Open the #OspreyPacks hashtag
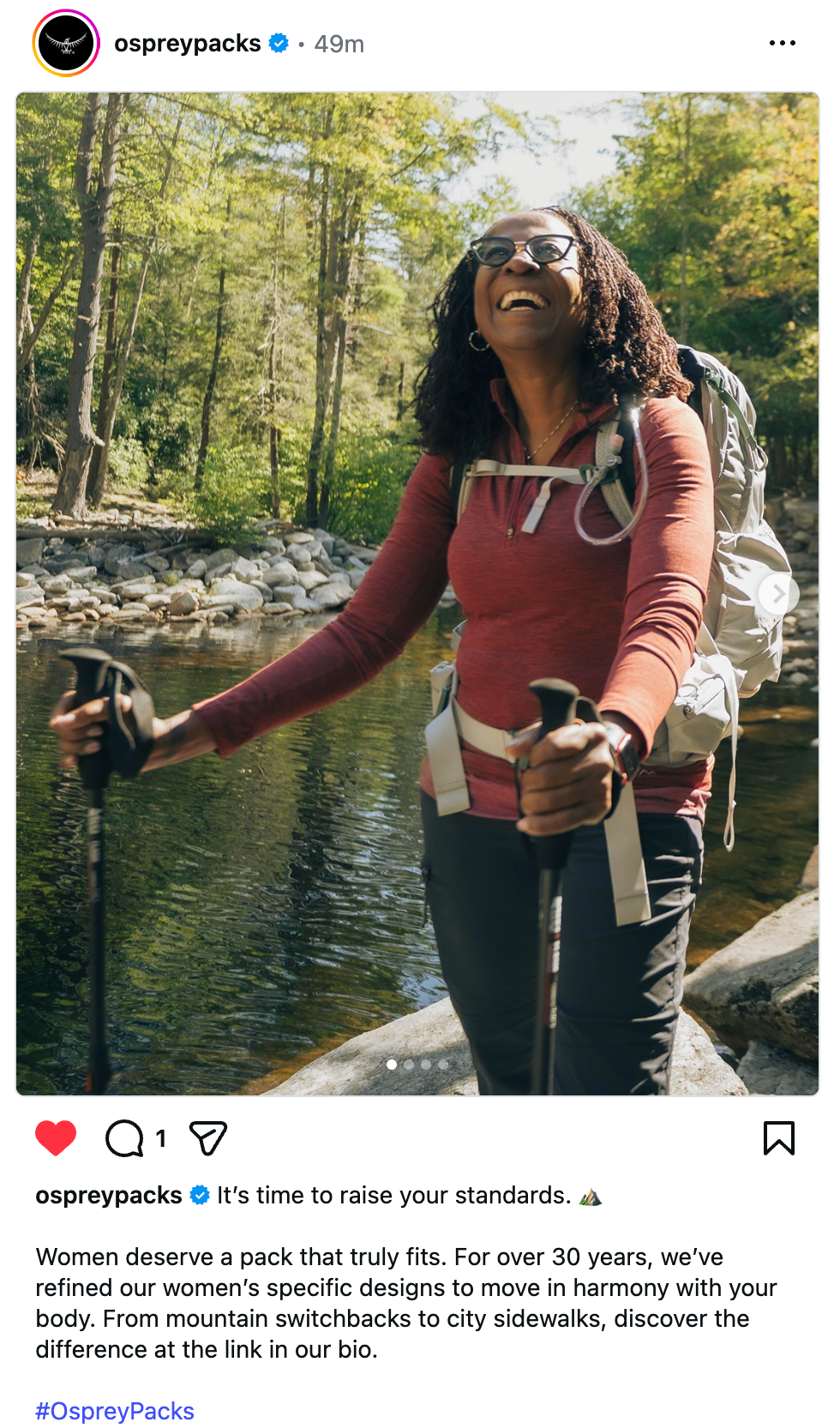The image size is (840, 1428). (x=115, y=1411)
